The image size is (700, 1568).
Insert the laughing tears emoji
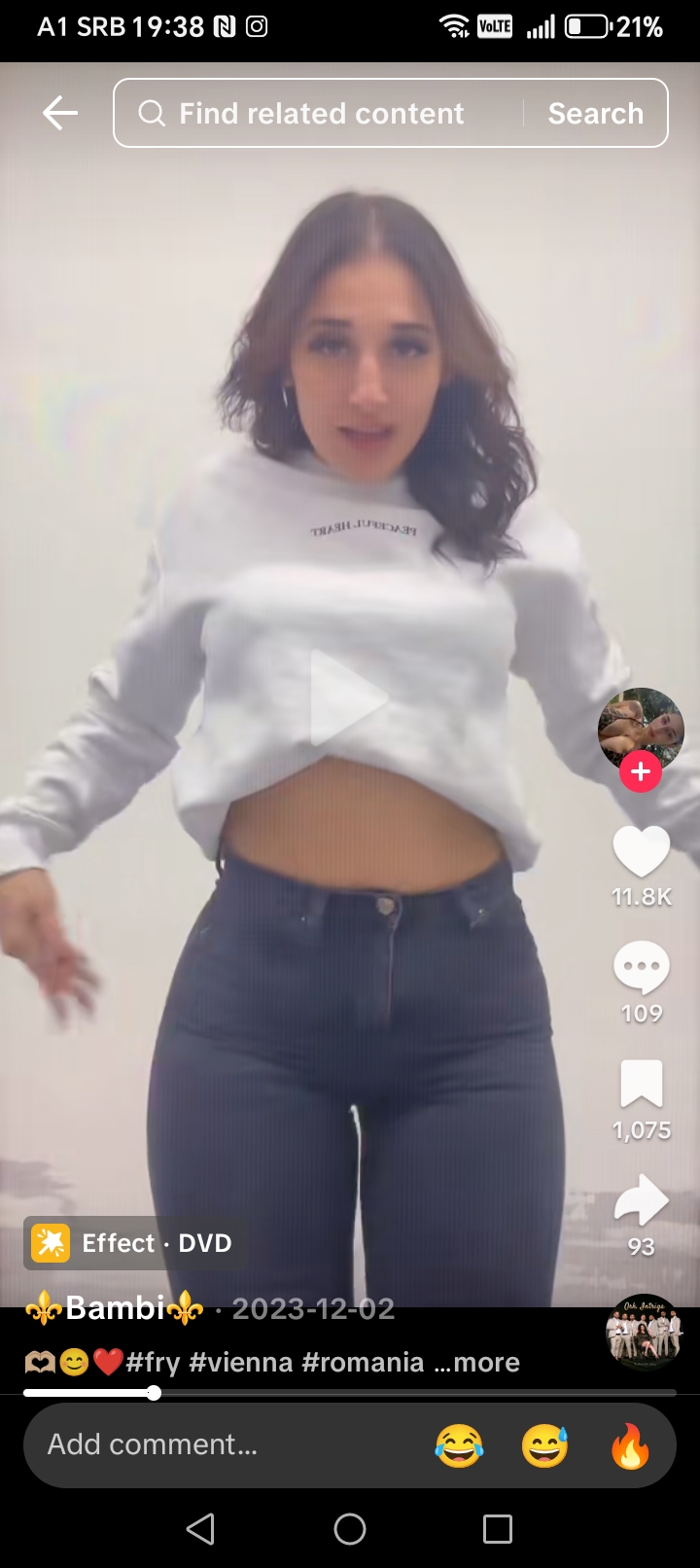coord(458,1445)
